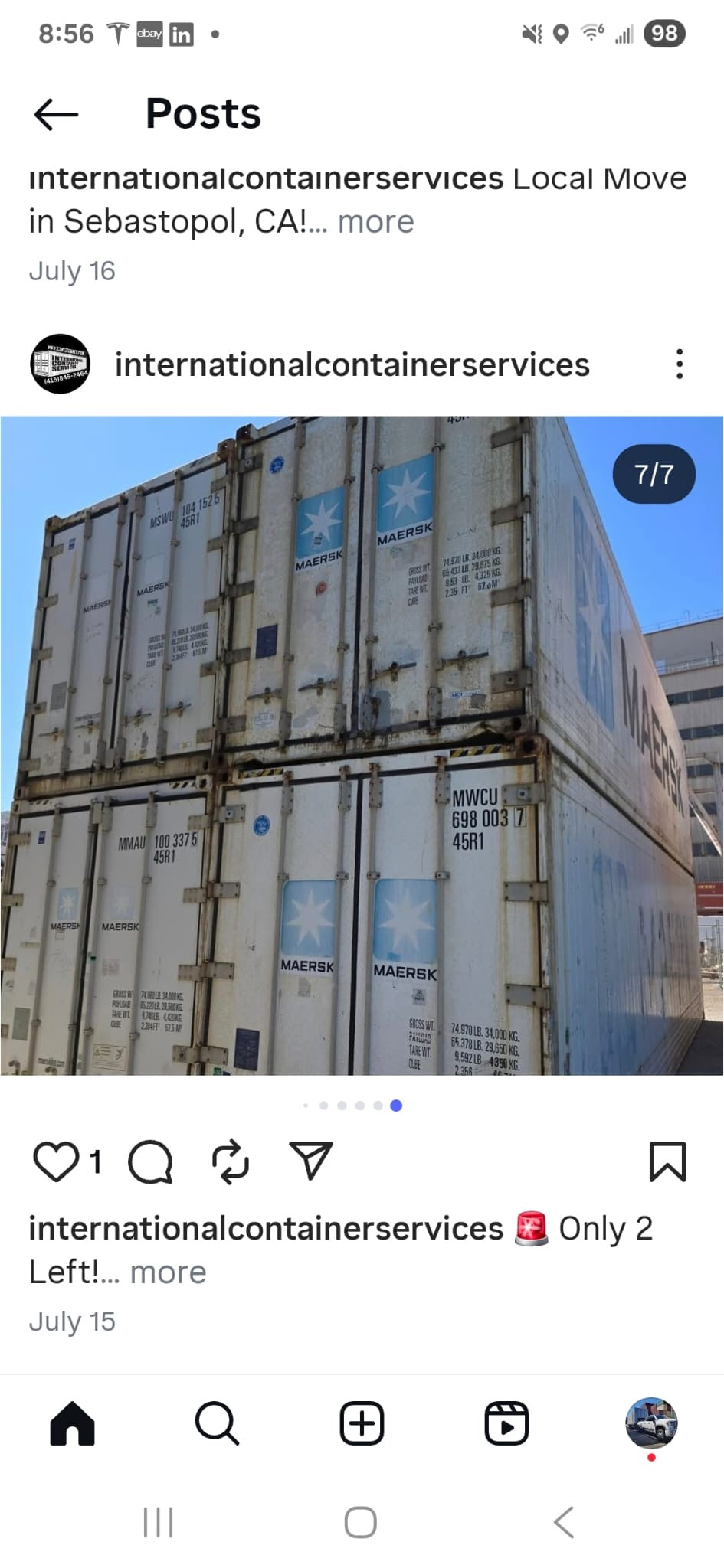
Task: Expand the Sebastopol post caption with more
Action: pos(375,222)
